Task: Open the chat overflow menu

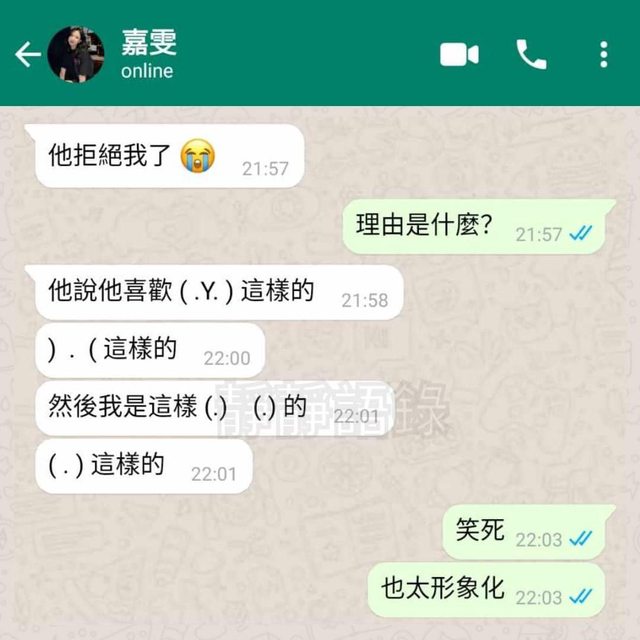Action: point(603,55)
